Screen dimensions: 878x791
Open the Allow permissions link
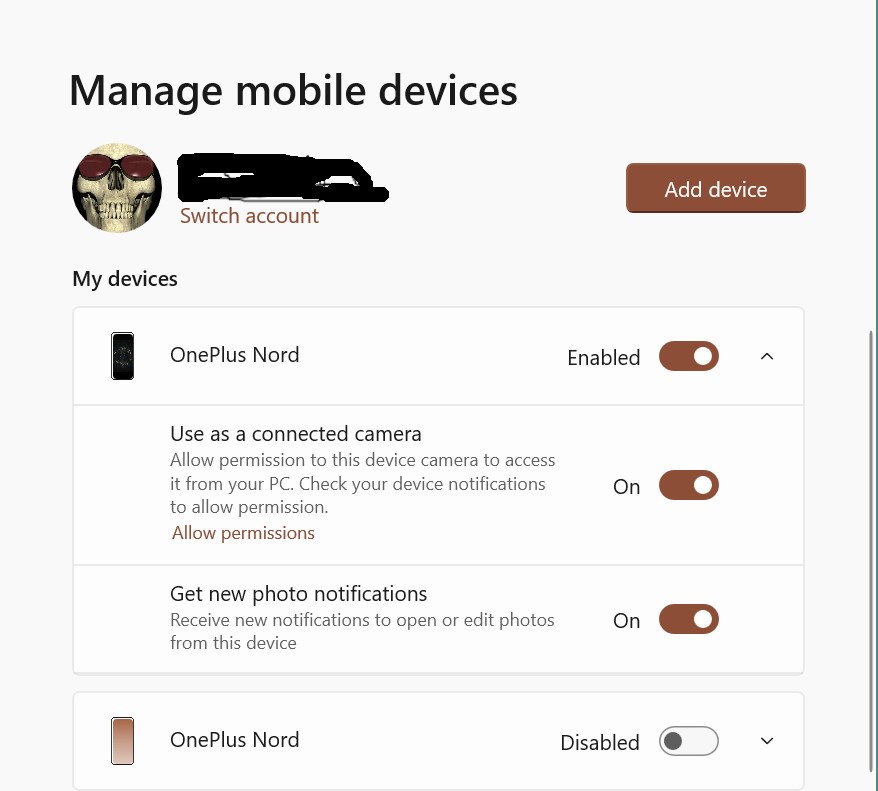tap(243, 533)
